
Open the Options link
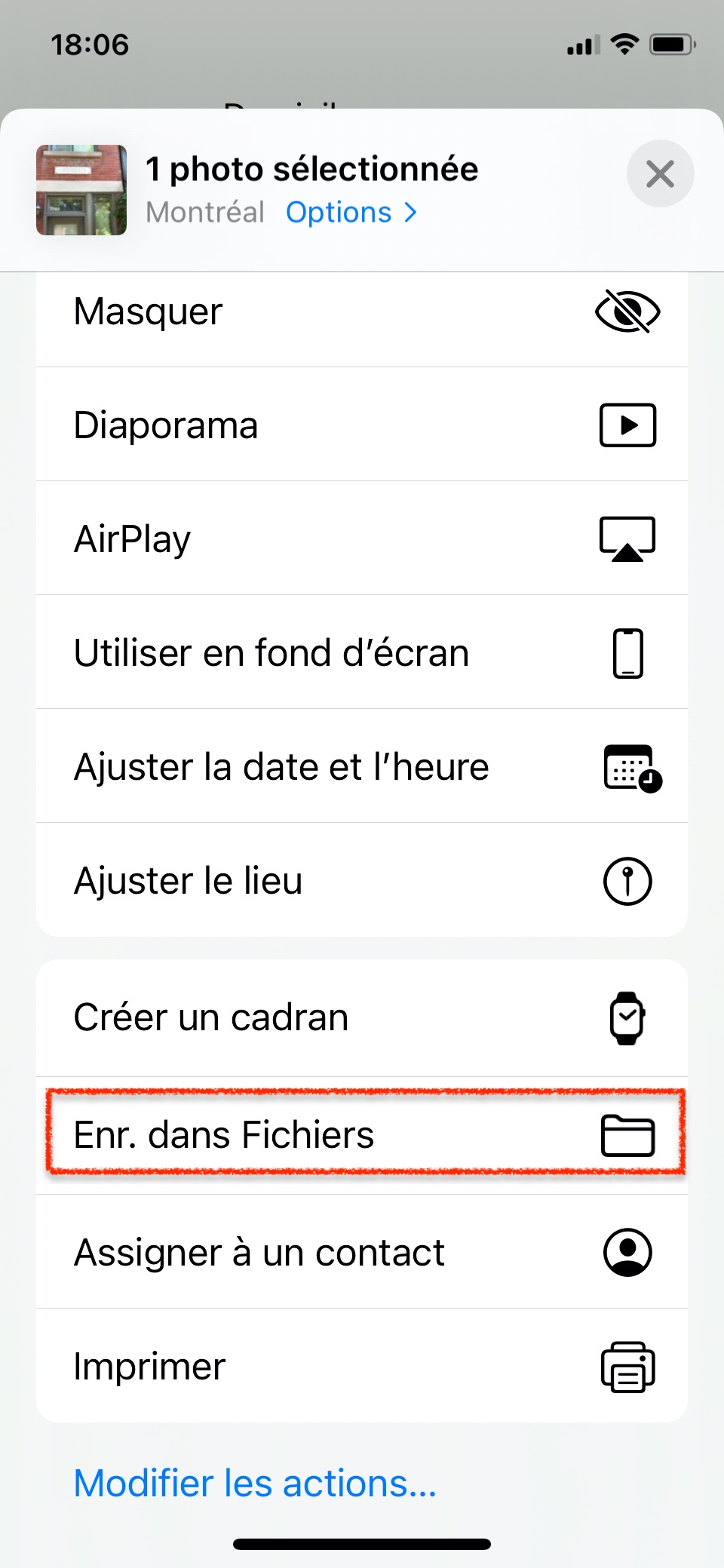click(351, 213)
